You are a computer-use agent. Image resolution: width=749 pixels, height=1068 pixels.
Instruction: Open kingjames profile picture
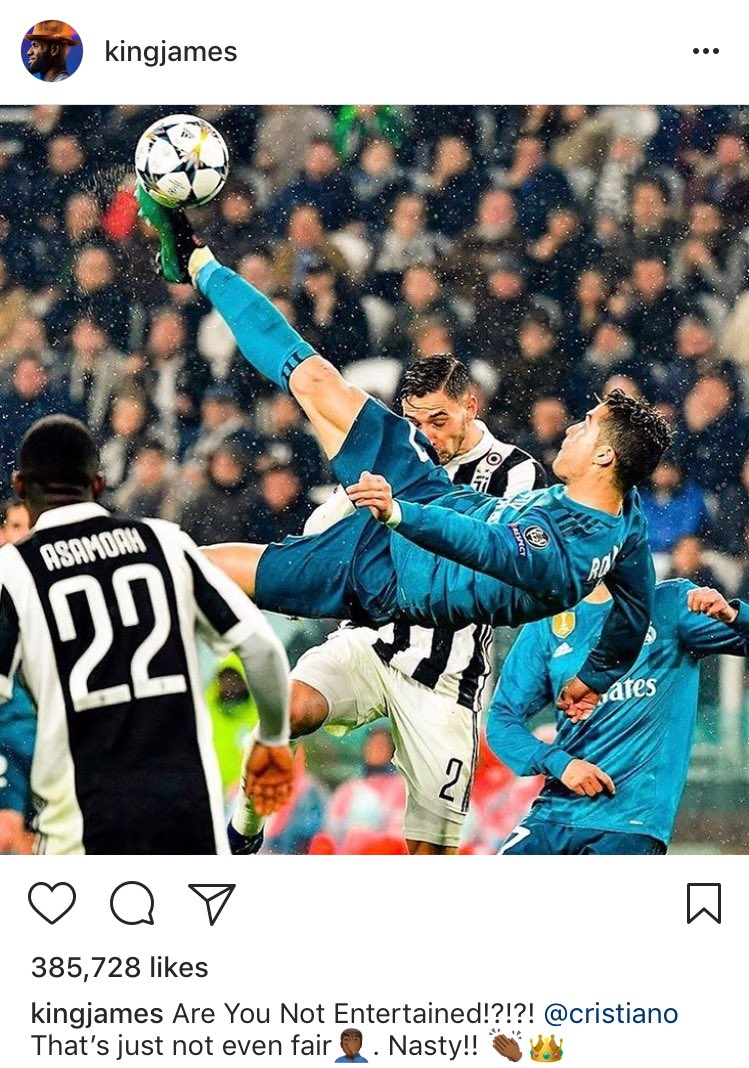tap(51, 51)
